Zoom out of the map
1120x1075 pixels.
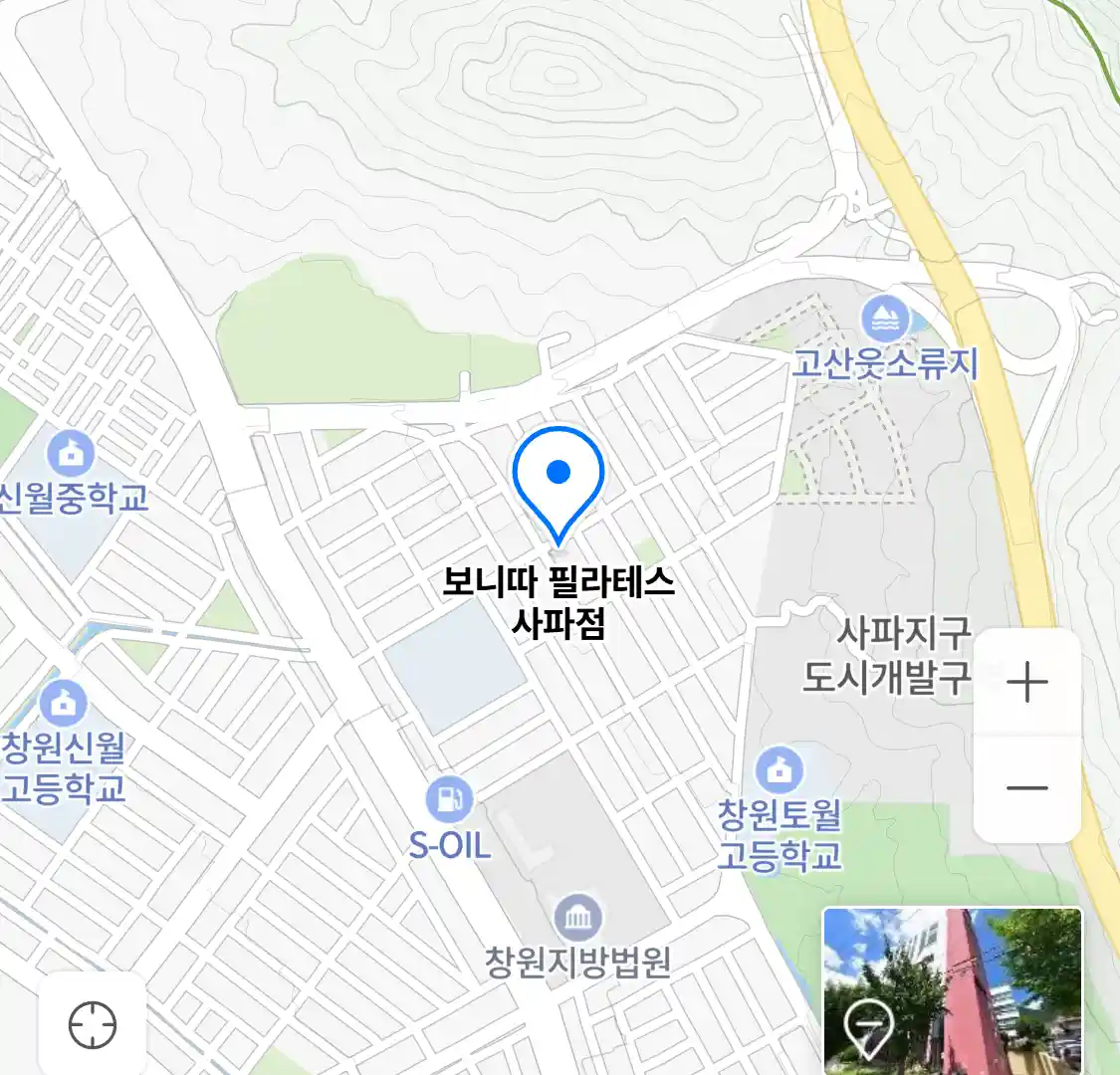point(1026,788)
